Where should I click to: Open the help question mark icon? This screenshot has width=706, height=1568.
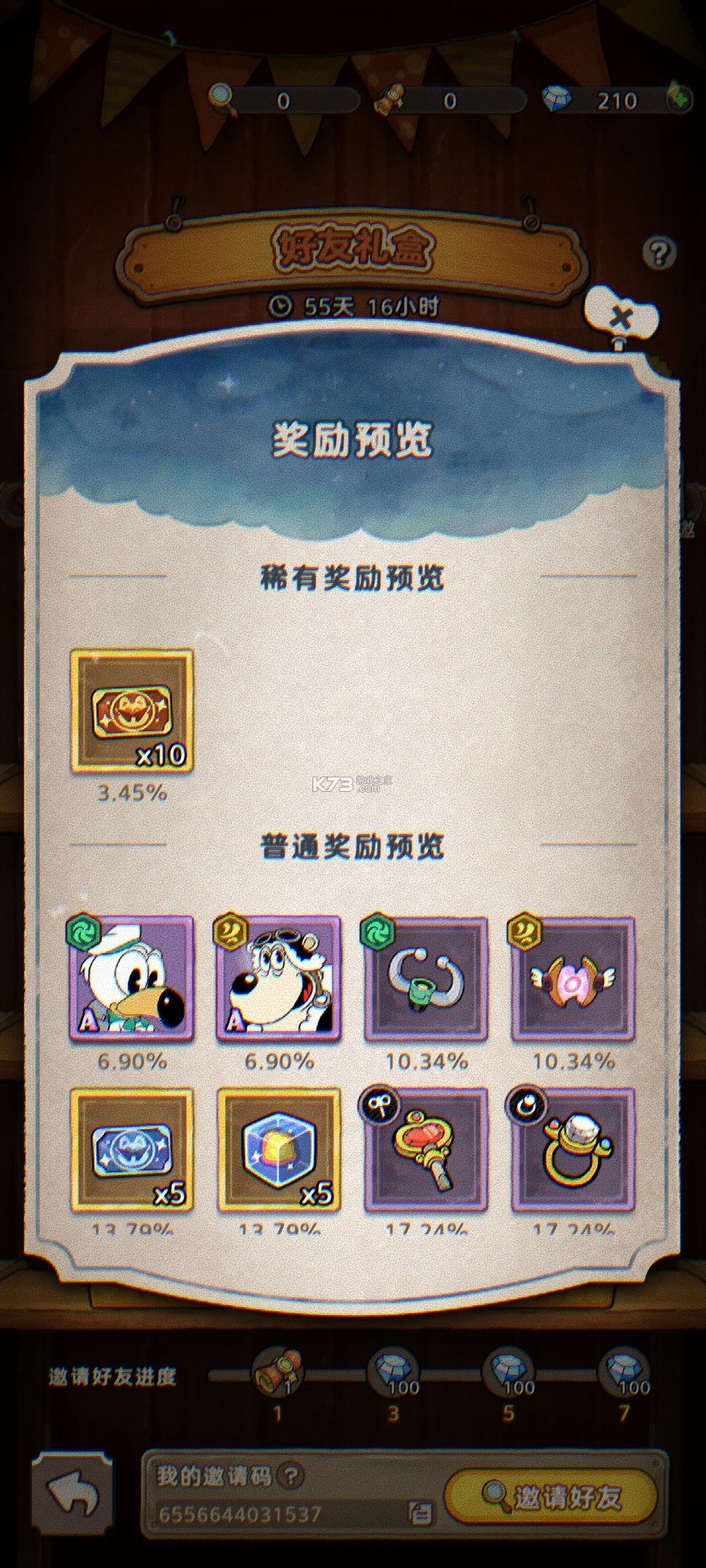coord(658,252)
